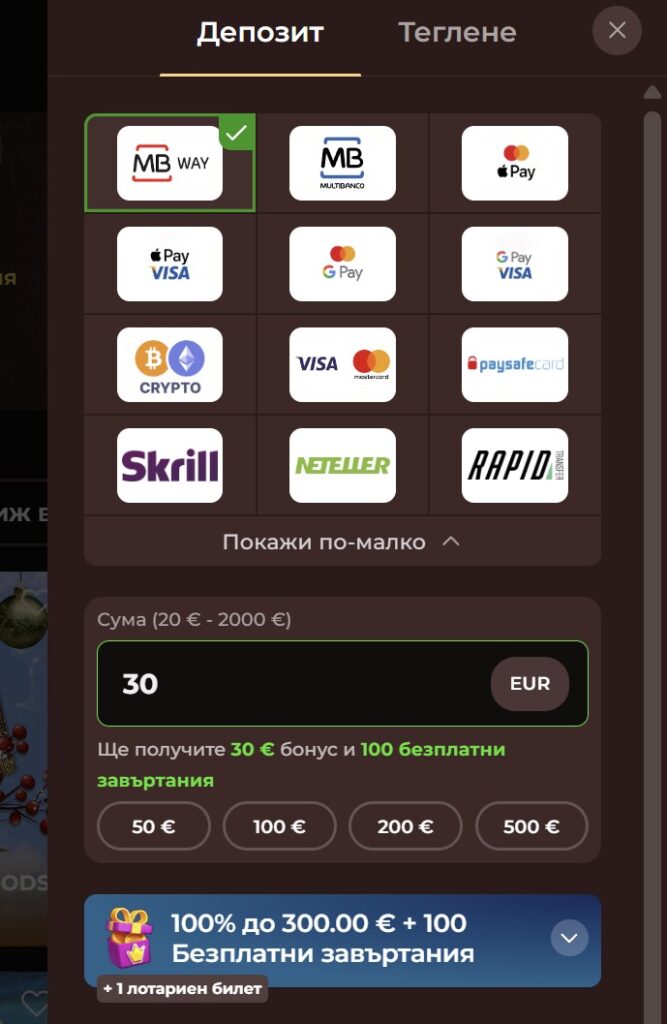Pick Skrill as payment method

170,466
